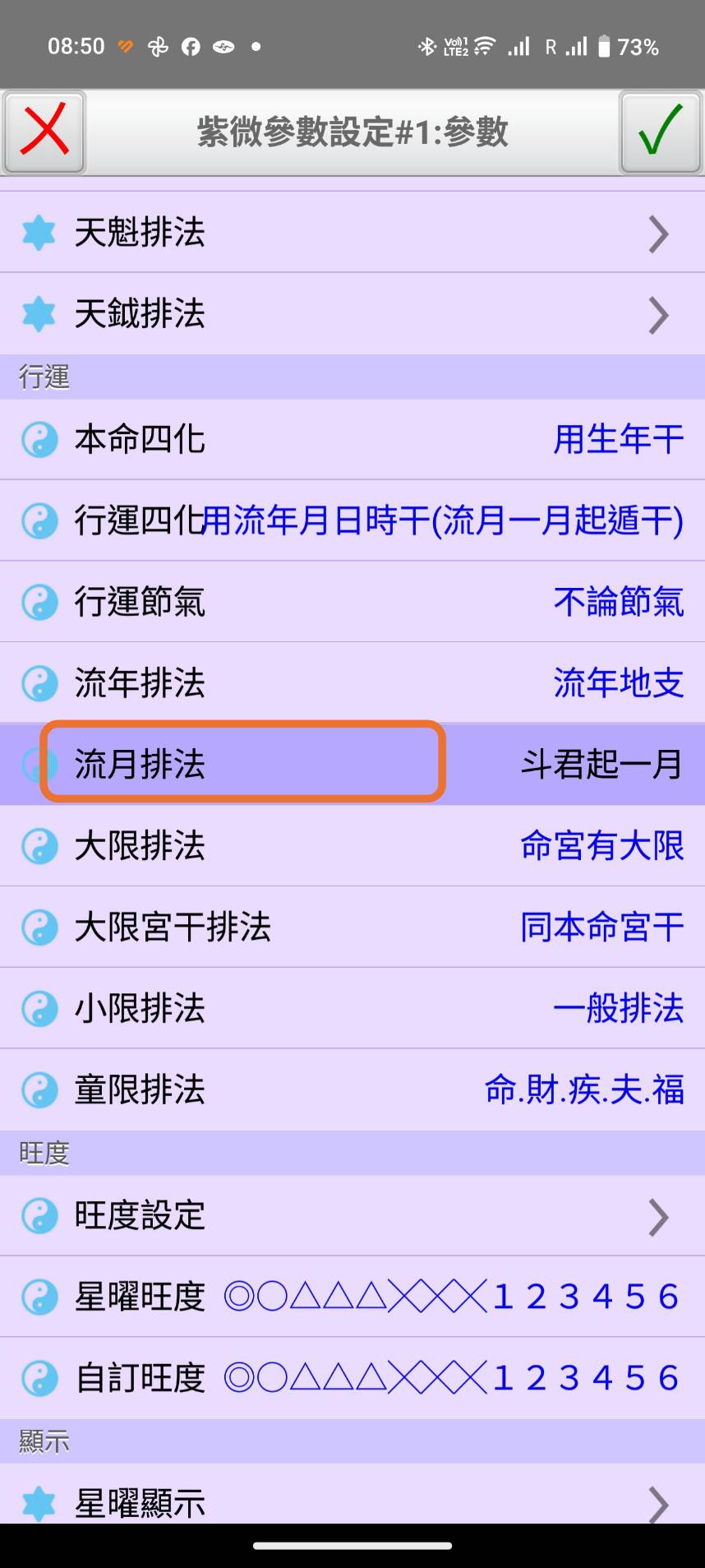Open the 天魁排法 setting

coord(352,233)
